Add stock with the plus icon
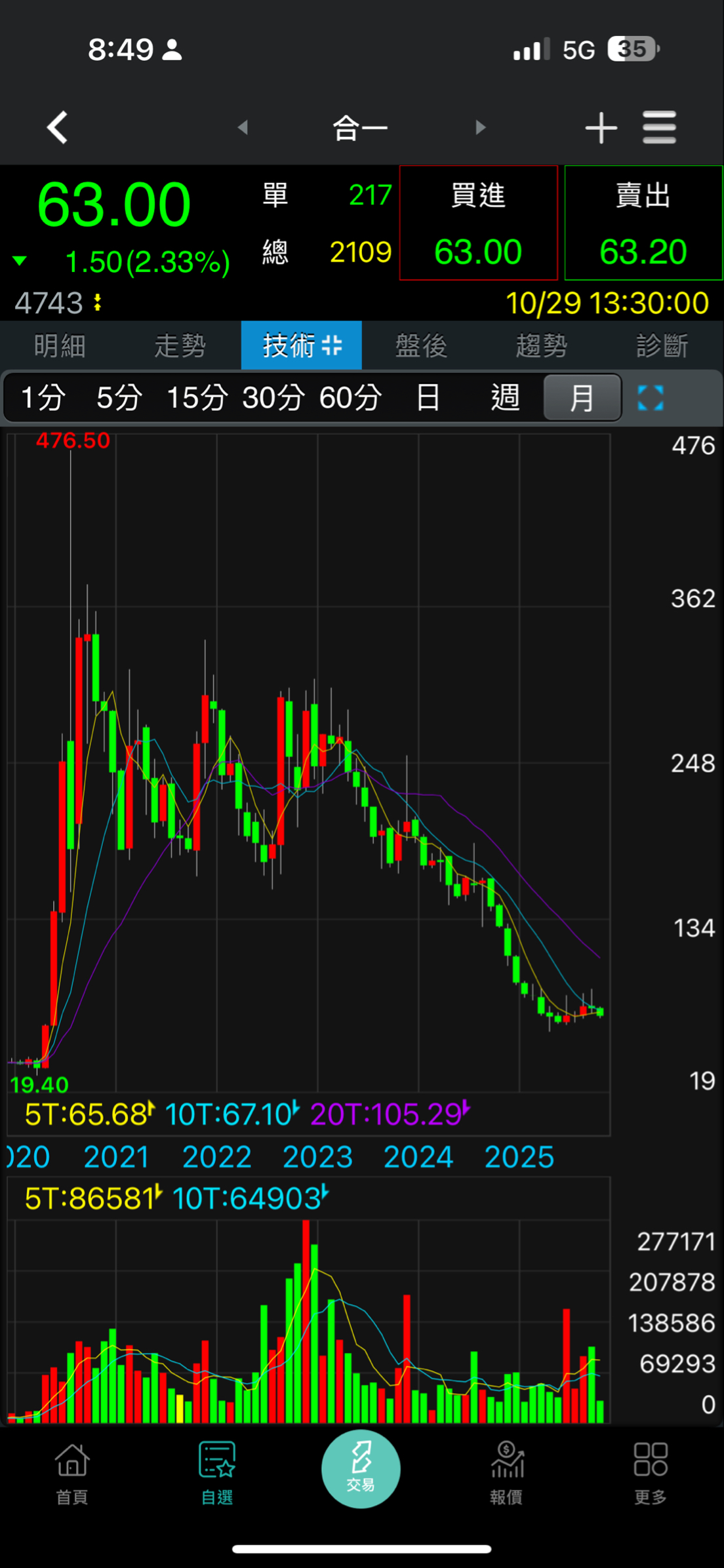This screenshot has width=724, height=1568. coord(601,127)
